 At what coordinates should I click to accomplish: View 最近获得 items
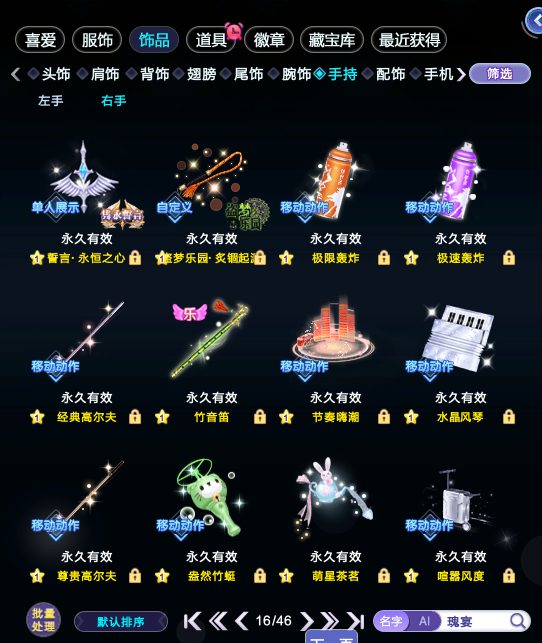click(409, 40)
